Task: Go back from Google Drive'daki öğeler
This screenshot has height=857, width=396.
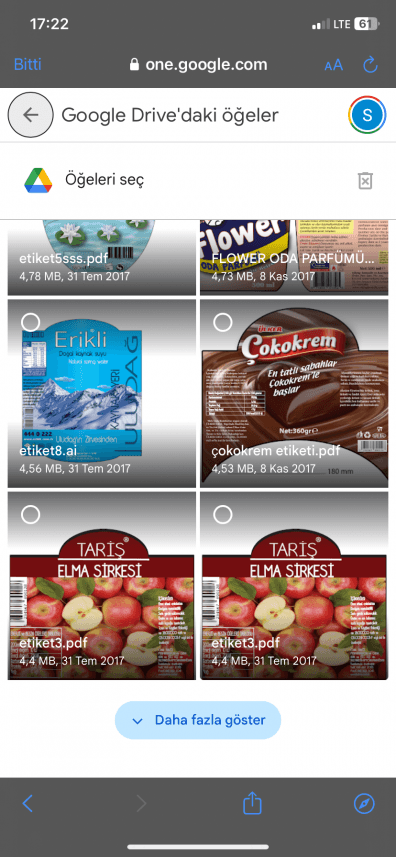Action: click(31, 115)
